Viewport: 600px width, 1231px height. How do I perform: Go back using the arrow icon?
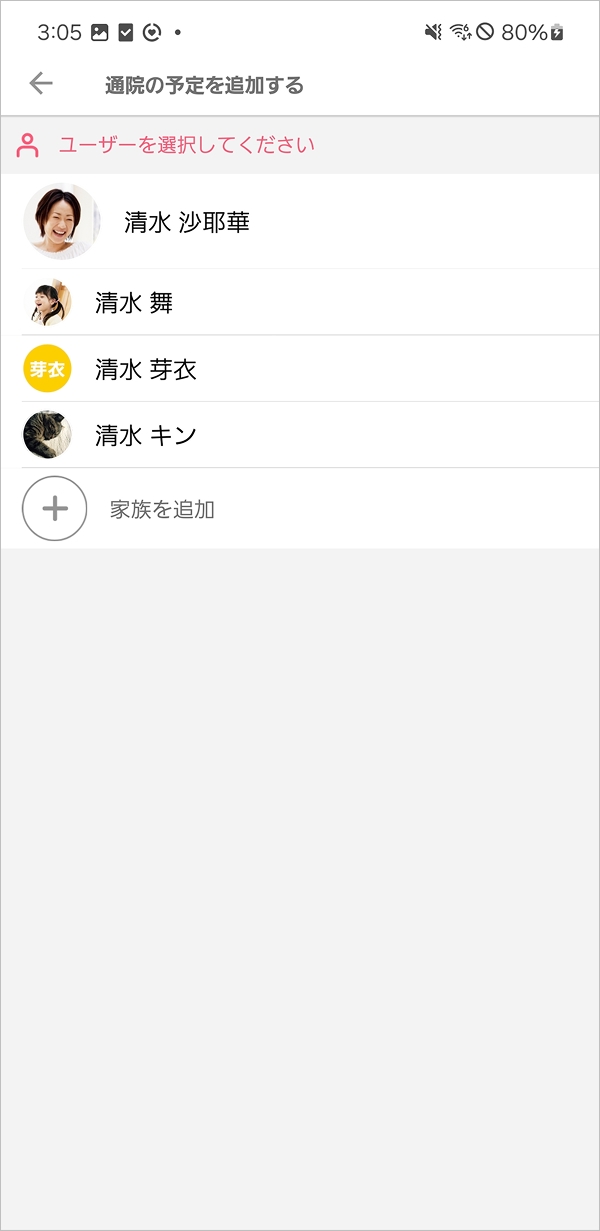pos(41,84)
